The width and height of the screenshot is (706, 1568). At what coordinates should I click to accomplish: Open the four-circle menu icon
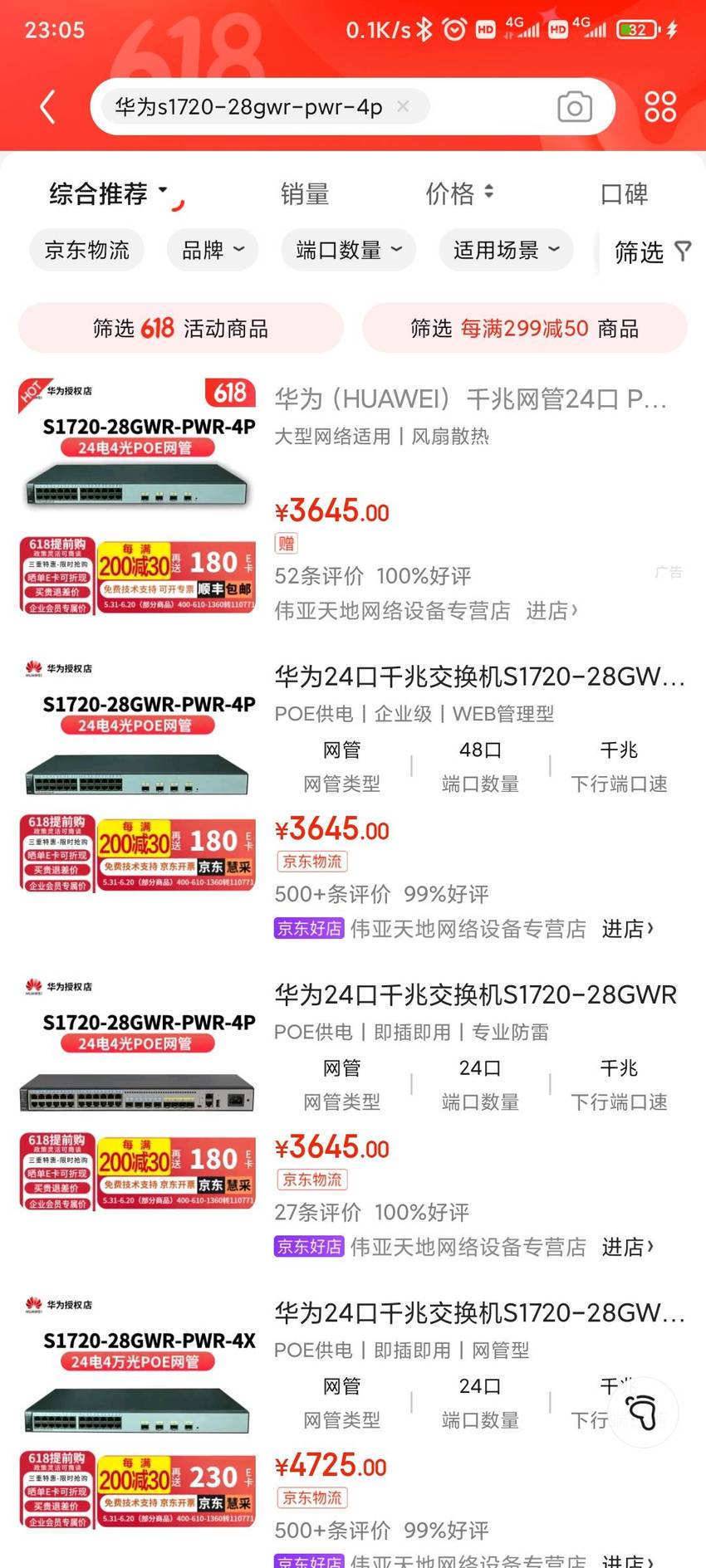point(660,106)
